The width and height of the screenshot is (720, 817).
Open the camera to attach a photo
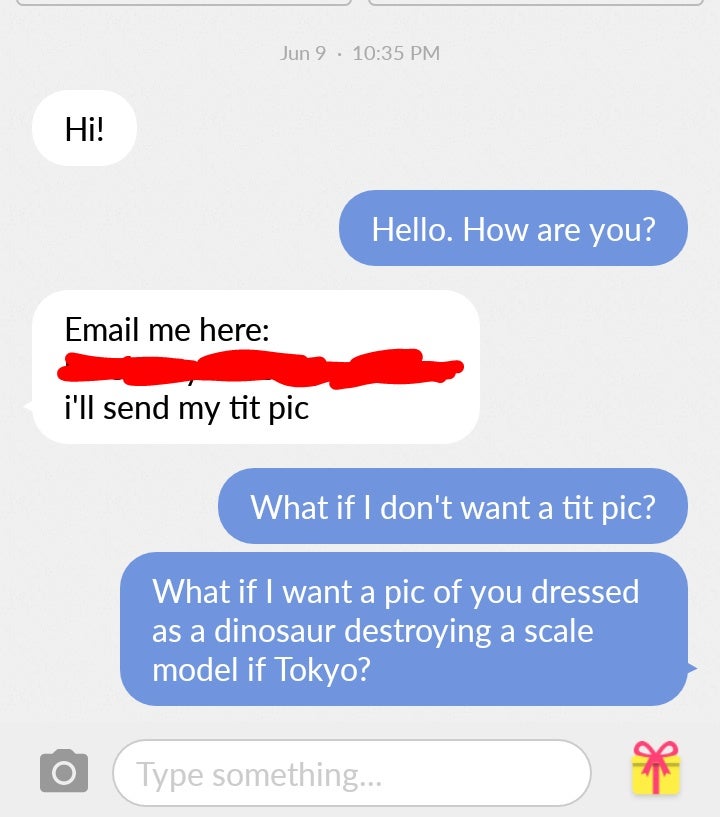(63, 772)
